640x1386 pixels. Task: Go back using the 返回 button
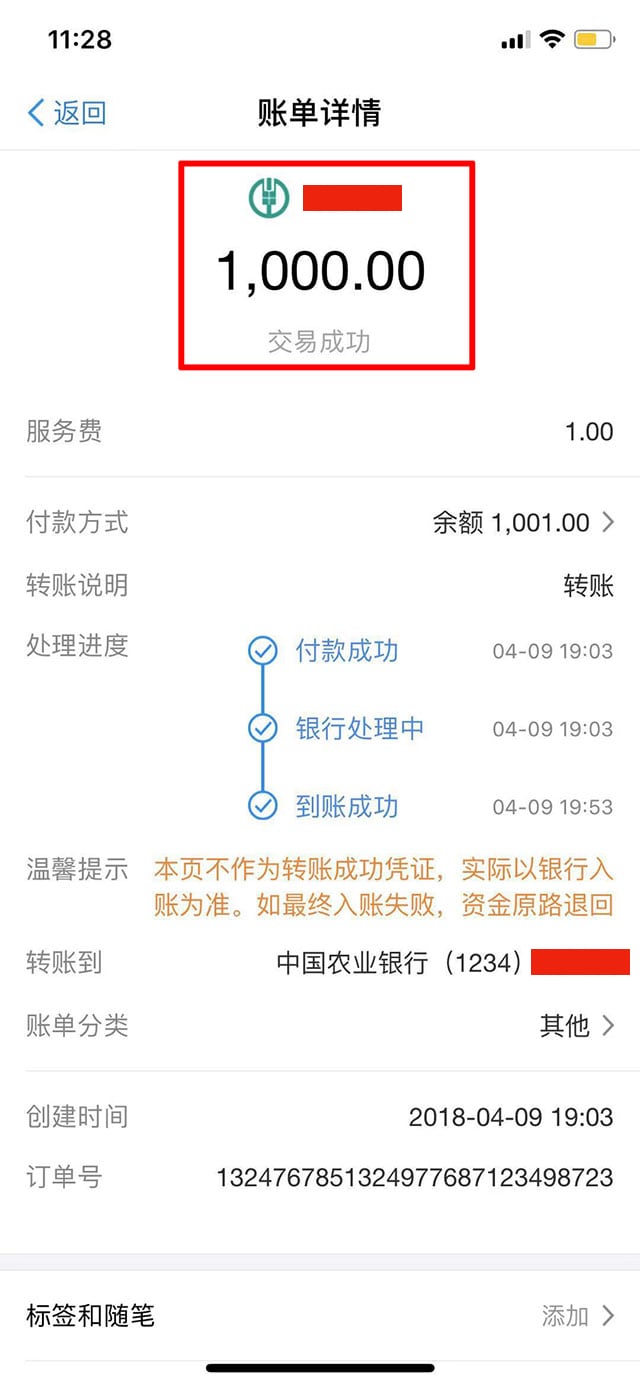click(x=67, y=113)
